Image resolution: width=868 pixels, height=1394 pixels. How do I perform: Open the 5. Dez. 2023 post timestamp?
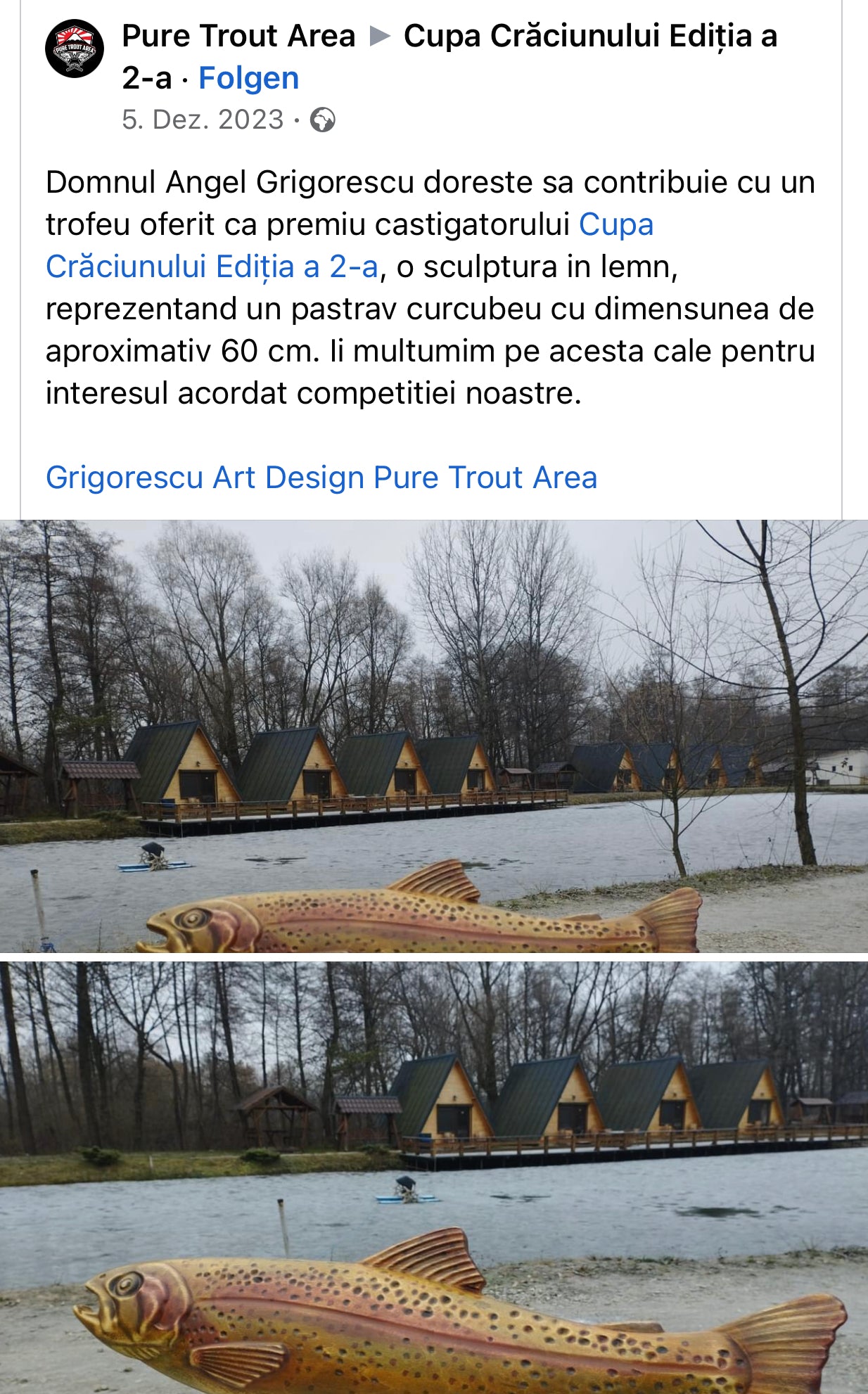point(203,120)
